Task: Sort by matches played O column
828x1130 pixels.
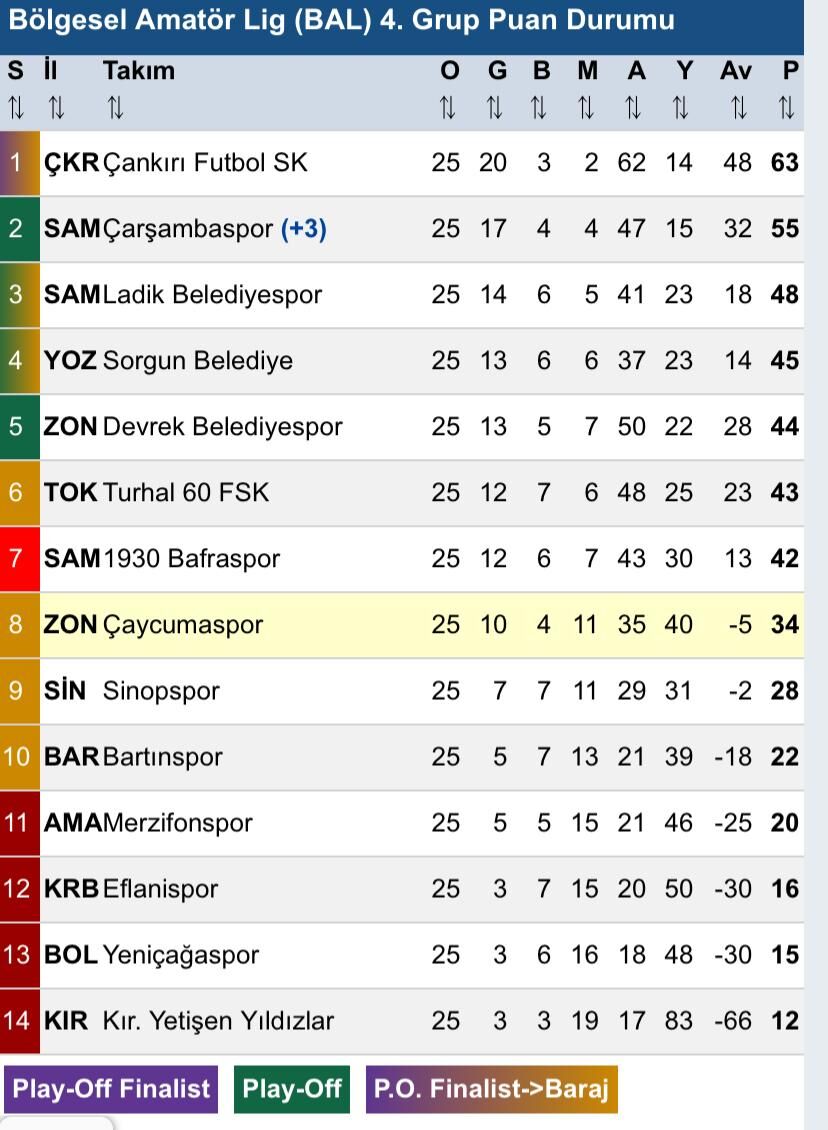Action: 447,107
